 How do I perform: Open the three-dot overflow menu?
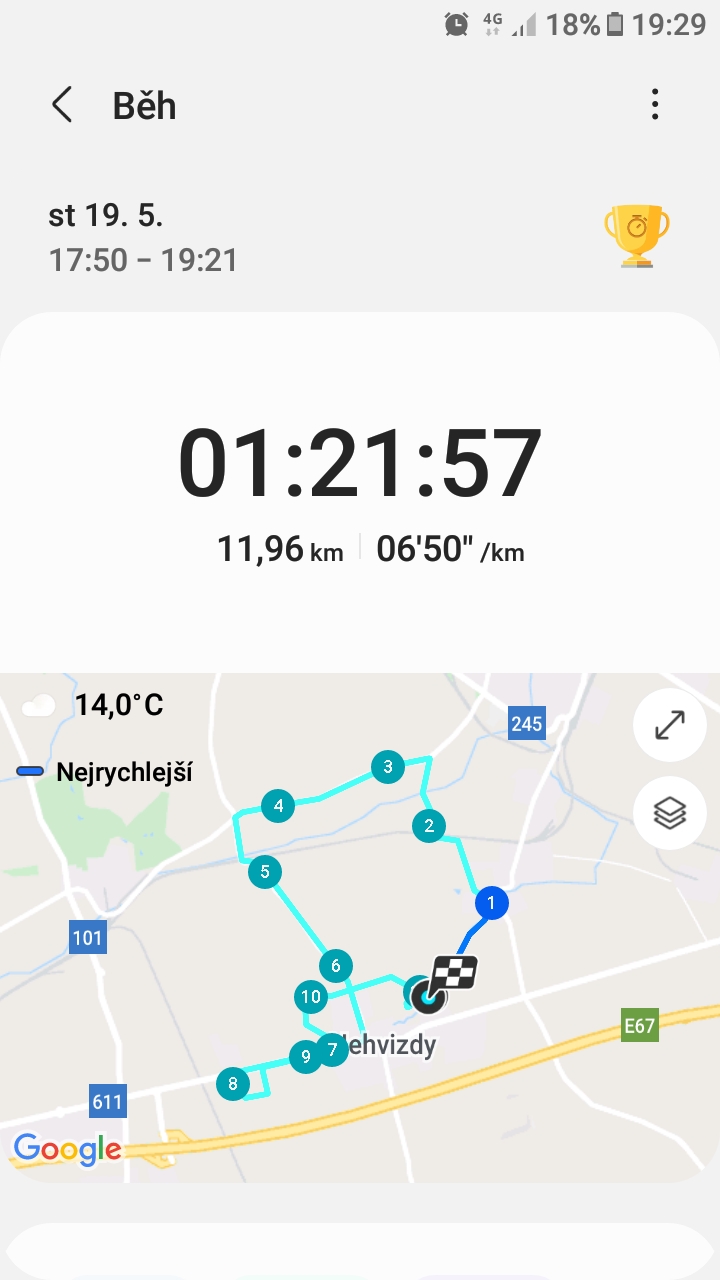click(x=655, y=104)
